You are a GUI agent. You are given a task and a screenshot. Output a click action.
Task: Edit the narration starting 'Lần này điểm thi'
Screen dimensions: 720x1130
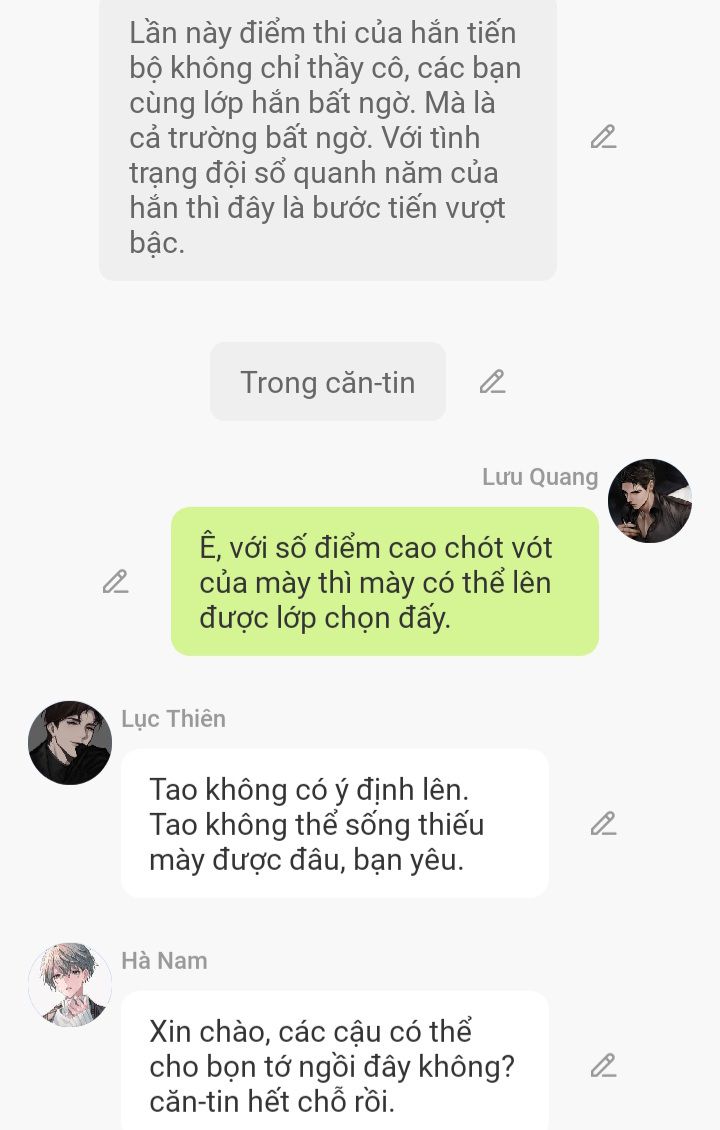click(x=603, y=137)
